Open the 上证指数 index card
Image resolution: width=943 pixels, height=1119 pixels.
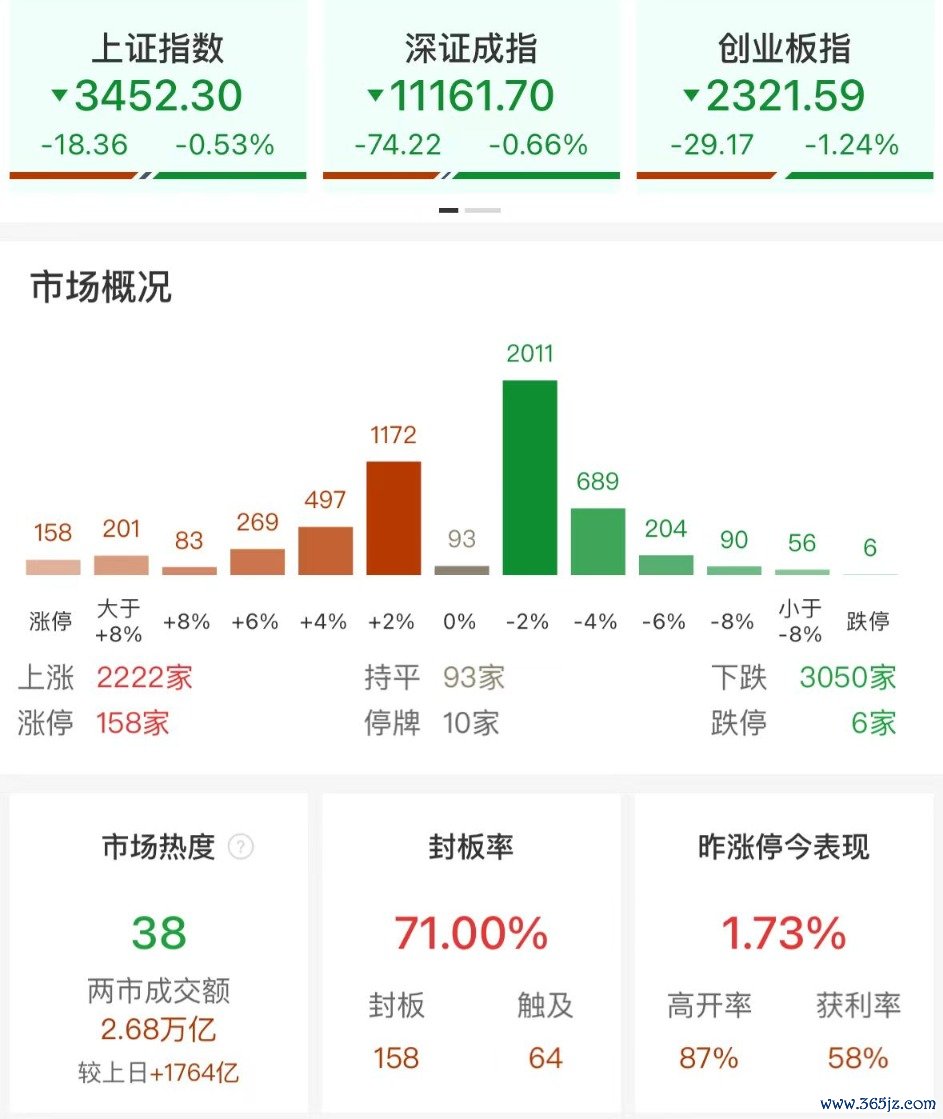tap(158, 95)
